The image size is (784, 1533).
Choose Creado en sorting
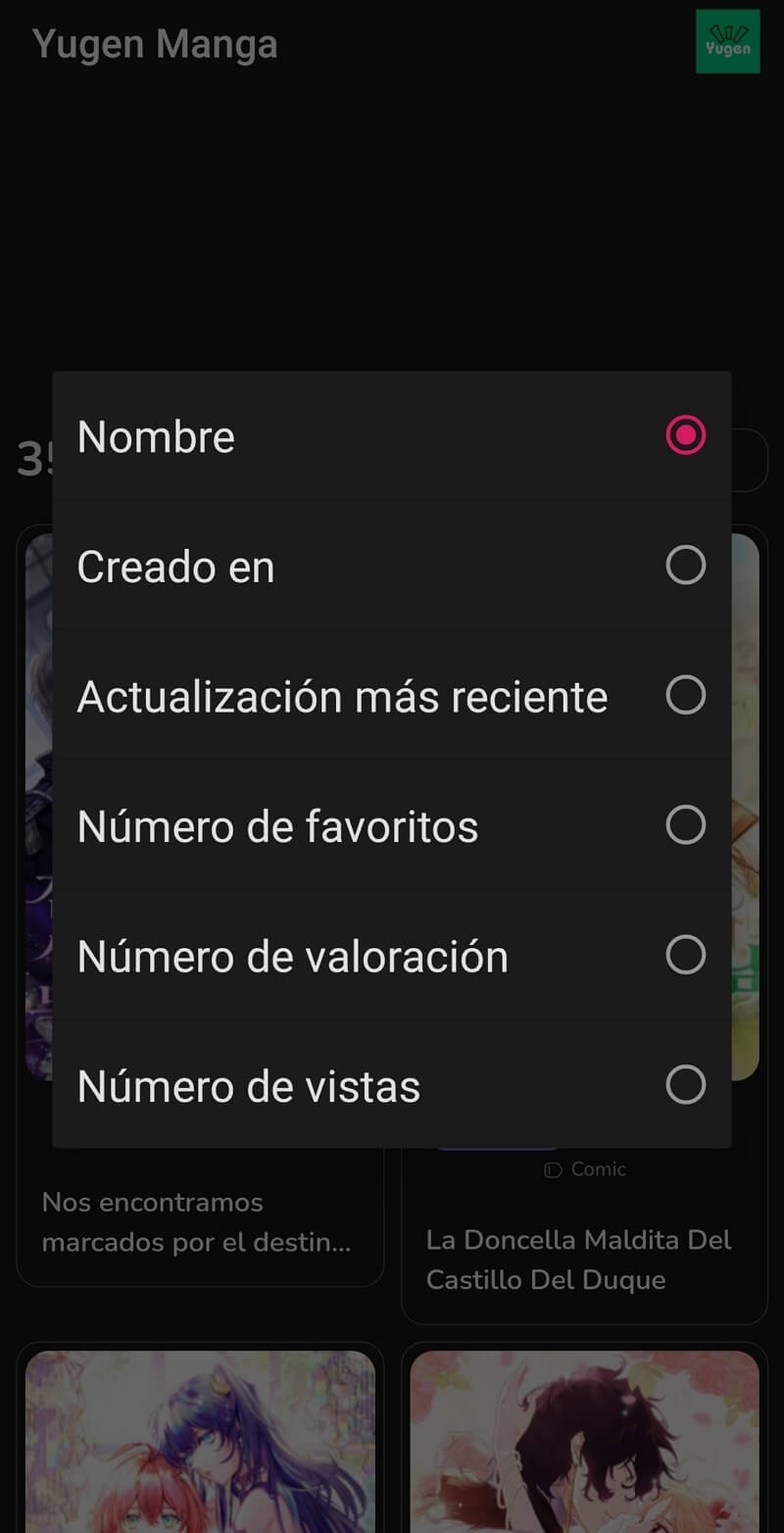click(392, 567)
